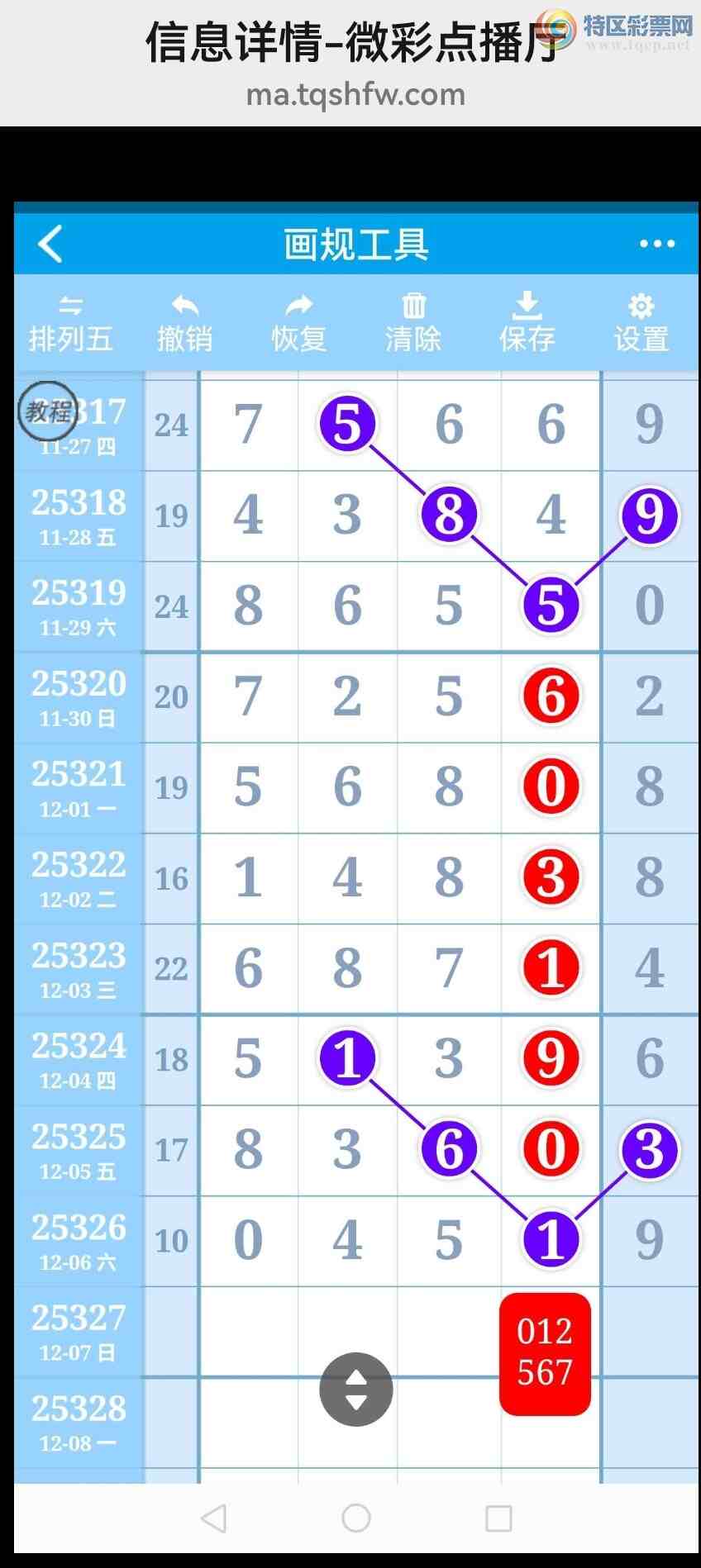Viewport: 701px width, 1568px height.
Task: Tap the red 012 567 prediction box
Action: click(545, 1353)
